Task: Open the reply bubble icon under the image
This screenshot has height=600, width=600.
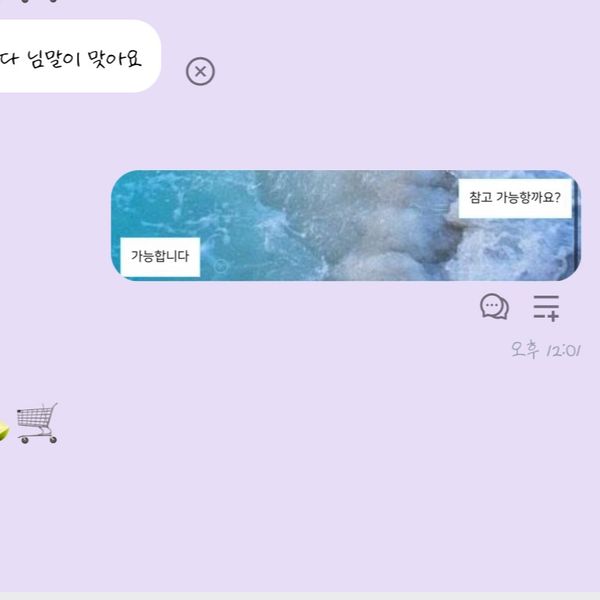Action: point(494,307)
